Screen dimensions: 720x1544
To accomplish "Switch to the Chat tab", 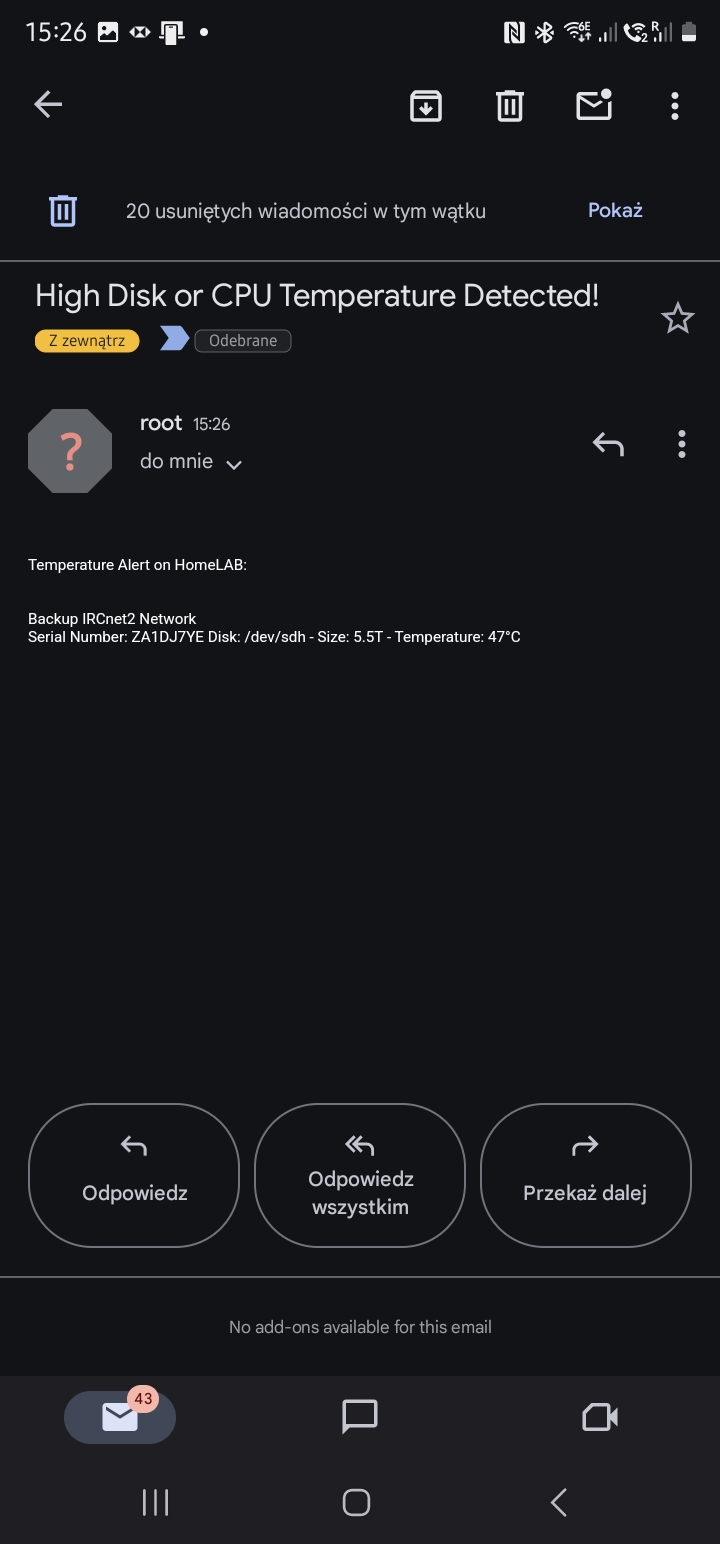I will point(360,1416).
